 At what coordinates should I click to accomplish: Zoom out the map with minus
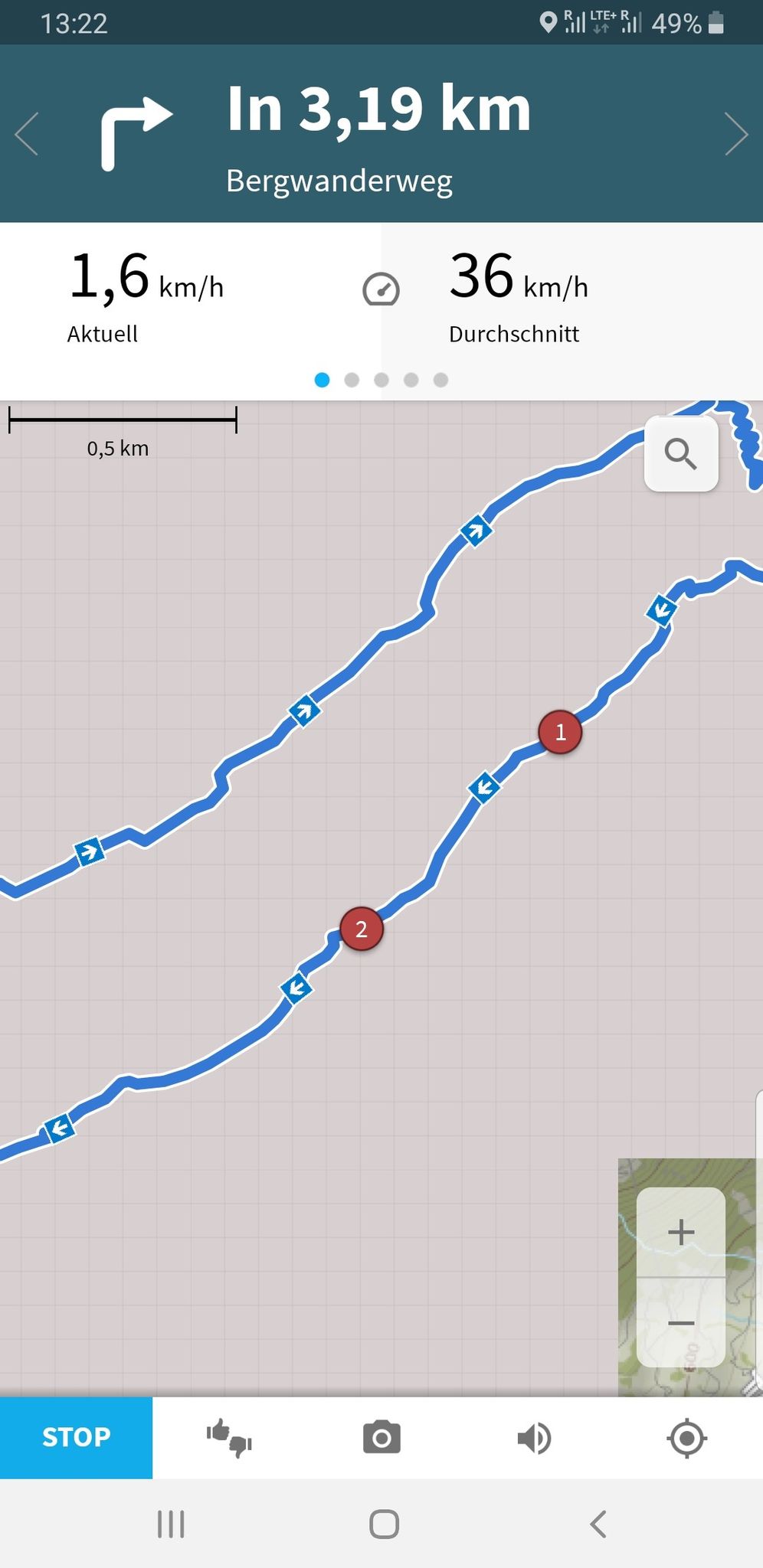click(x=680, y=1323)
